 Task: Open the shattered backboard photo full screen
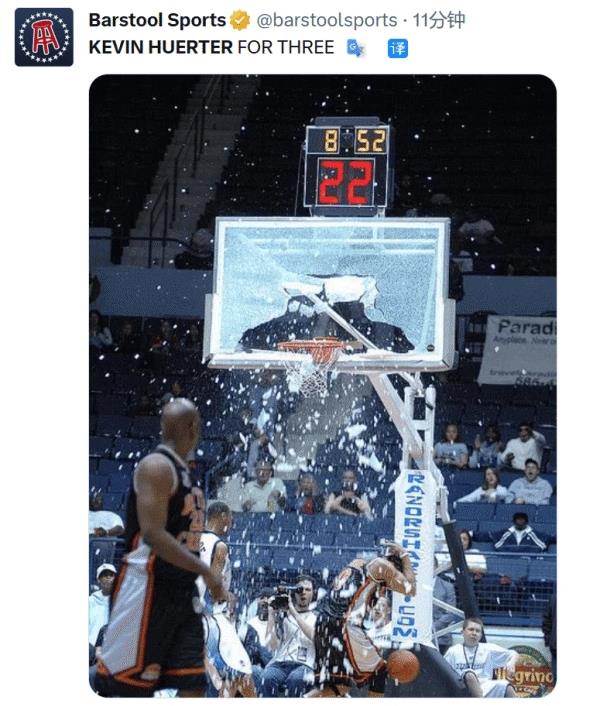pyautogui.click(x=322, y=385)
